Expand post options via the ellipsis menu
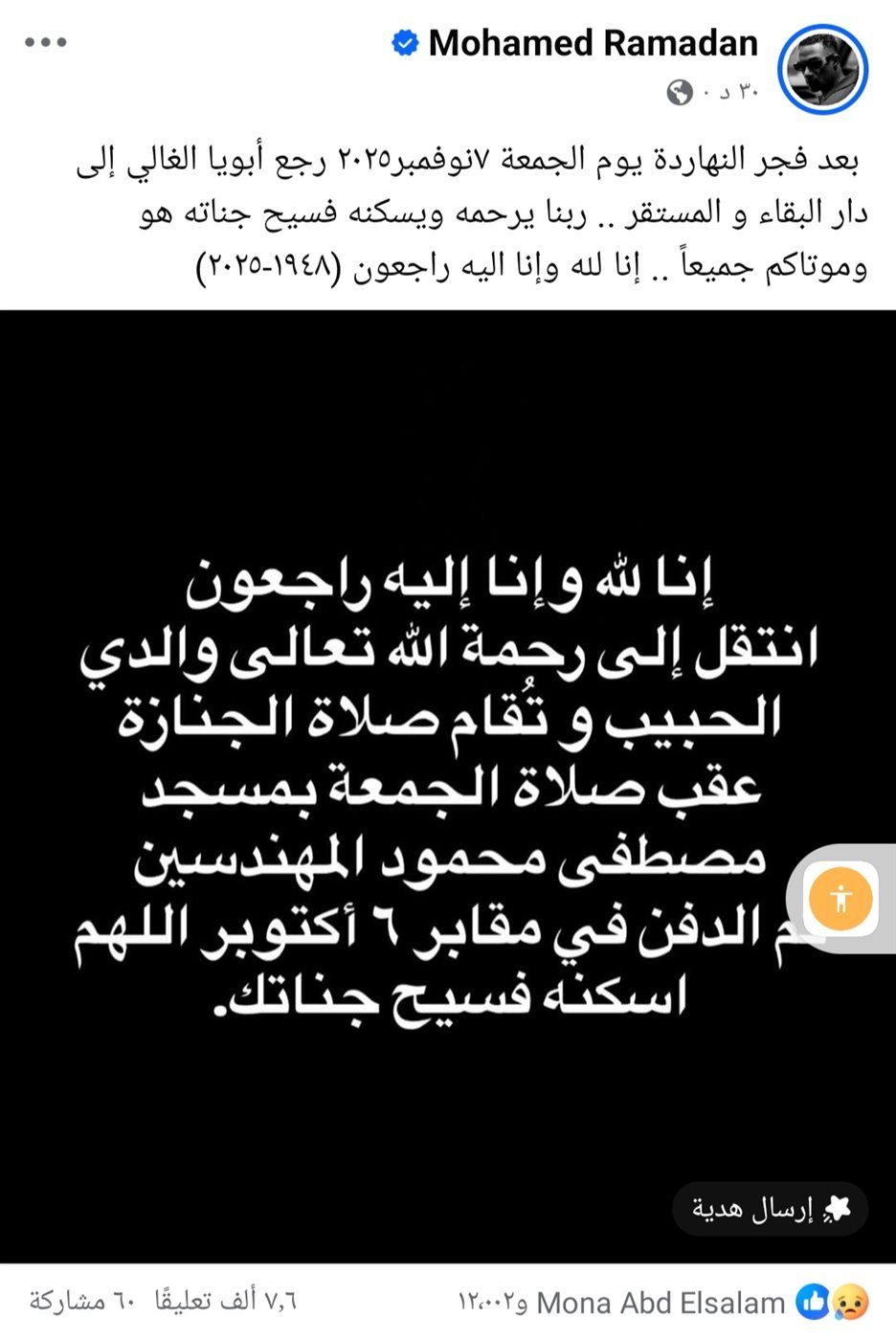This screenshot has width=896, height=1340. click(48, 42)
